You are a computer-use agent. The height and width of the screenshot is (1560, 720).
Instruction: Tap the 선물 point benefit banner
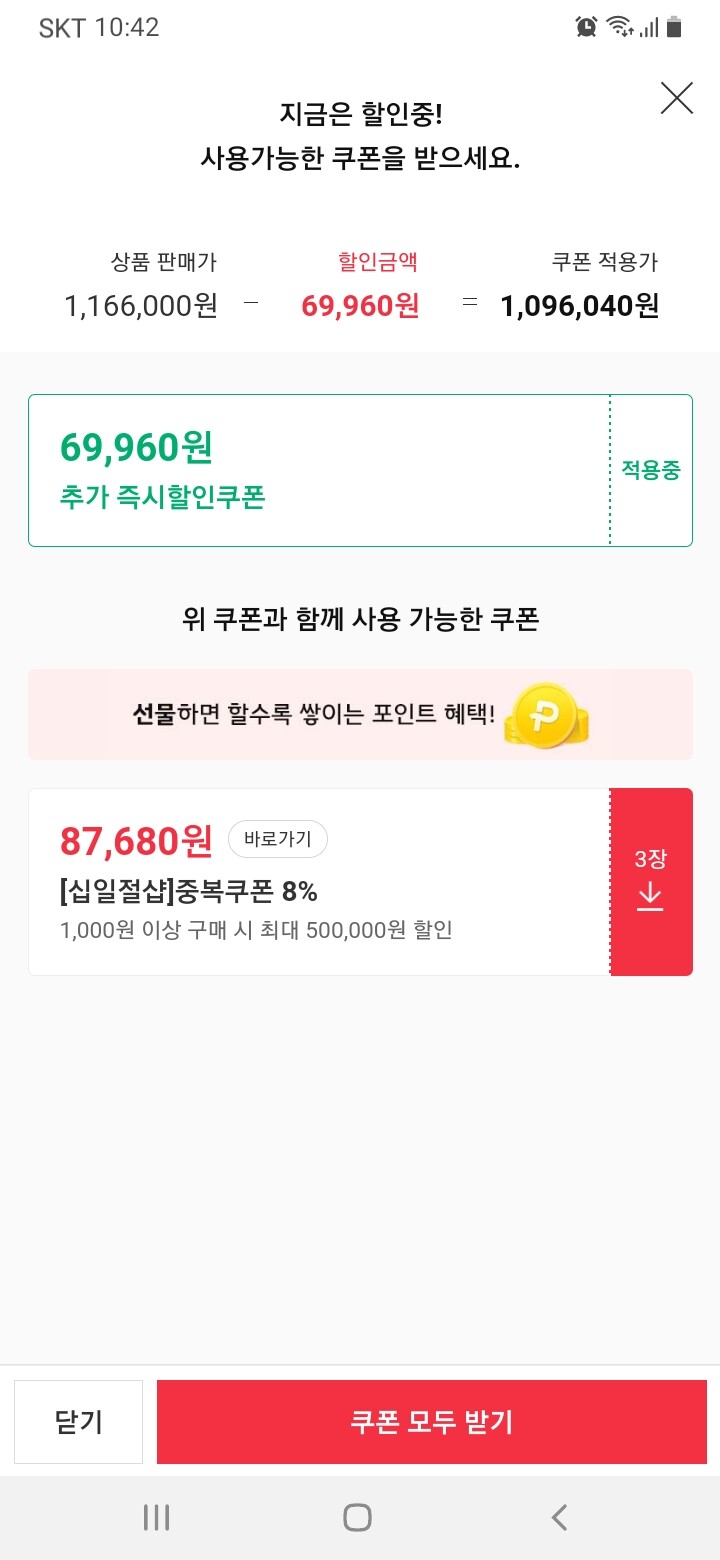pos(360,714)
